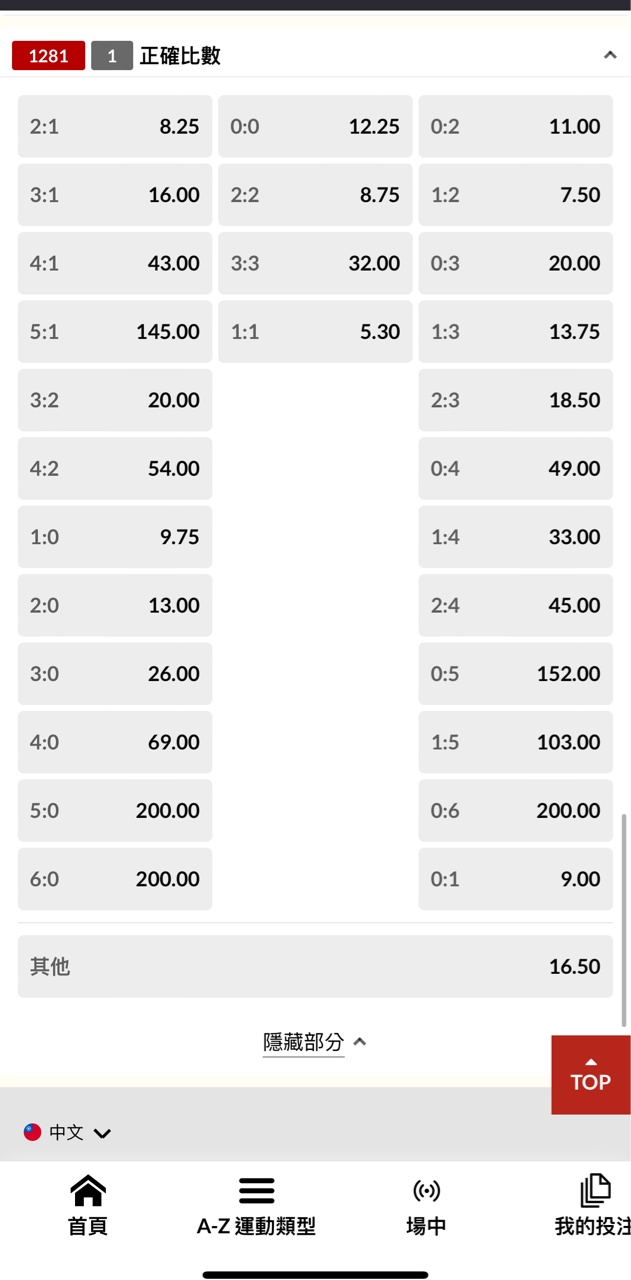Select score 6:0 at 200.00
The height and width of the screenshot is (1280, 631).
(115, 879)
